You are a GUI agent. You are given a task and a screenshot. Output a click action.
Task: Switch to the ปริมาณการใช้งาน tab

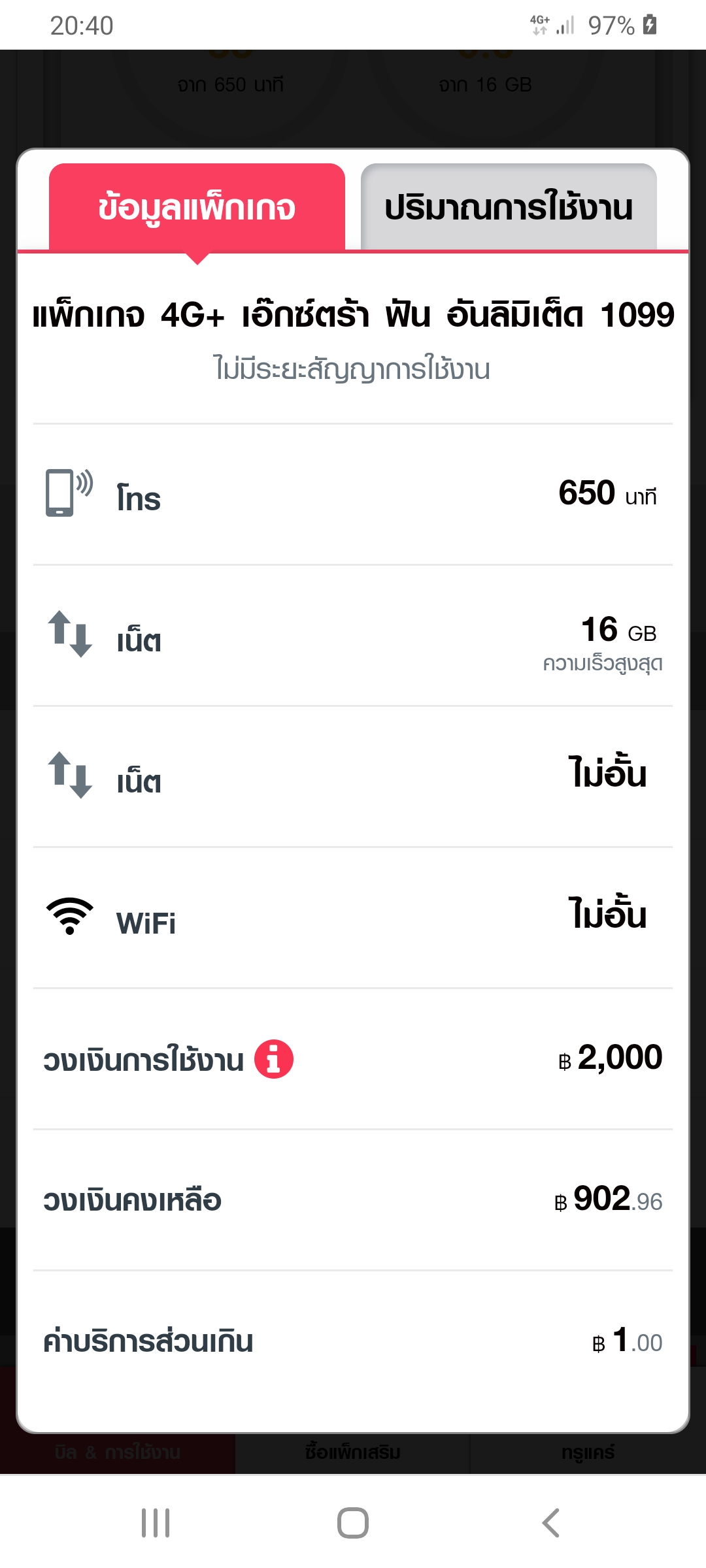point(509,207)
